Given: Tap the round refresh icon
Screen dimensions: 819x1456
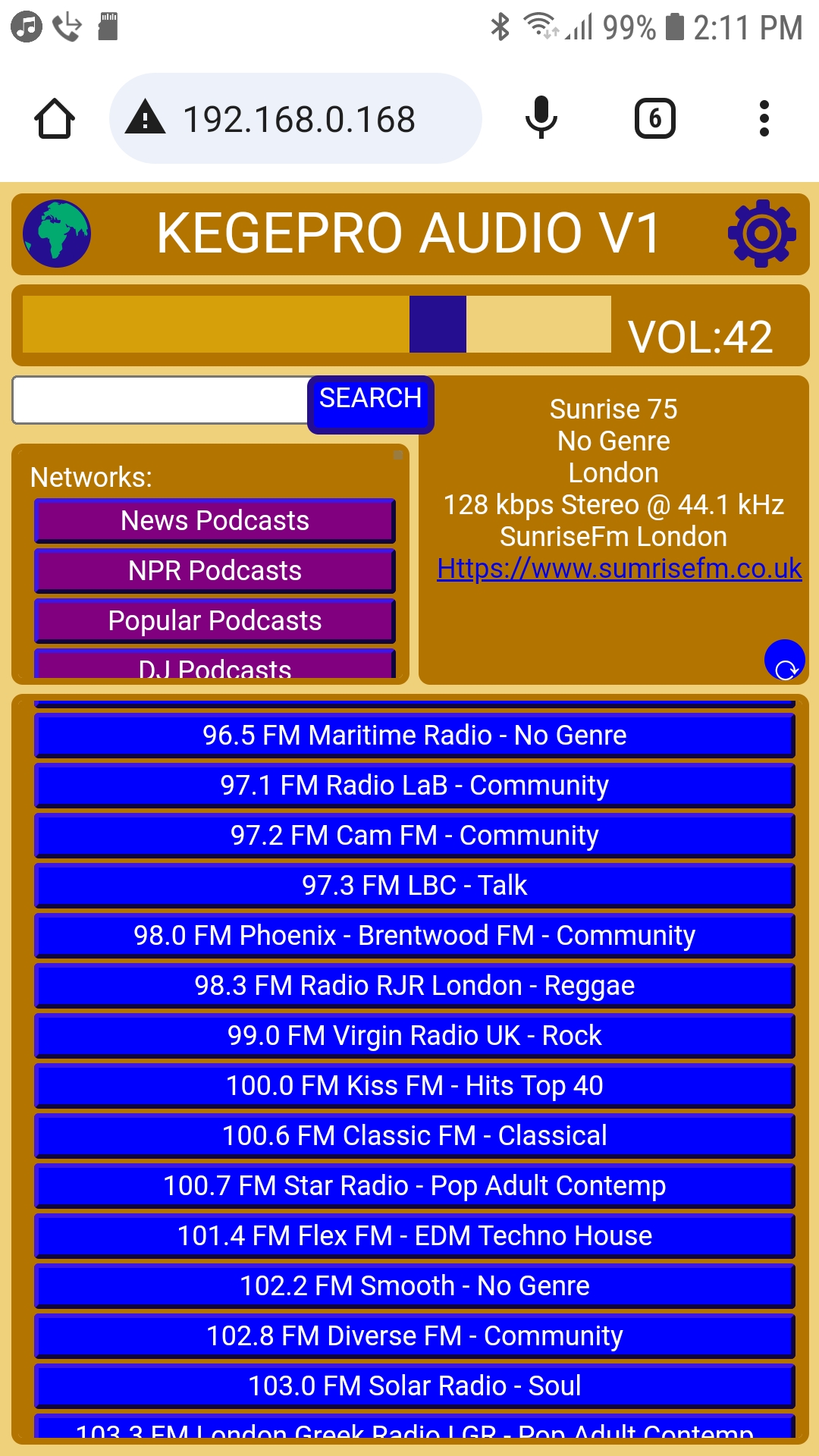Looking at the screenshot, I should (x=784, y=661).
